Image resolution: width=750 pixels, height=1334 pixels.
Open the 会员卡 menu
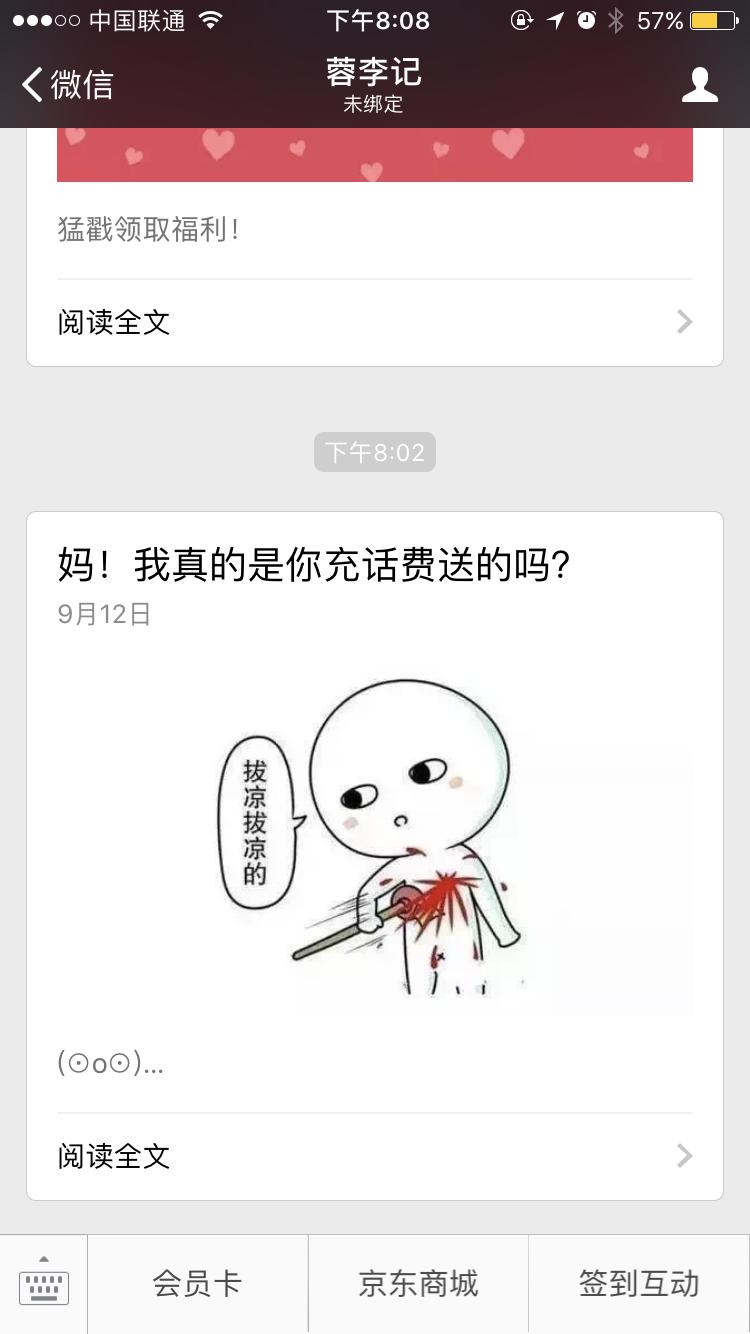pos(197,1283)
